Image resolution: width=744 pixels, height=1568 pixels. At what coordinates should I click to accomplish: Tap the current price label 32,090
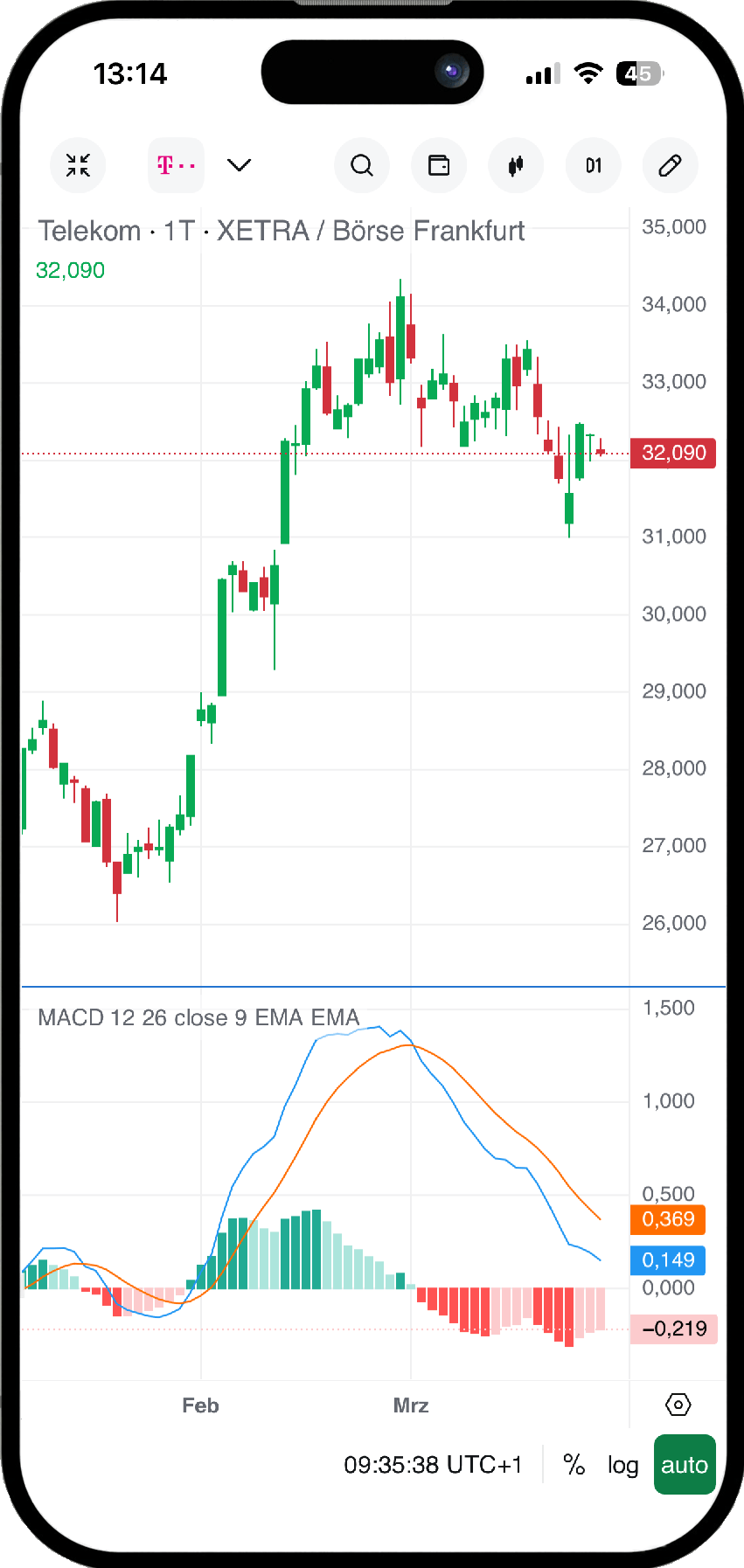click(673, 453)
